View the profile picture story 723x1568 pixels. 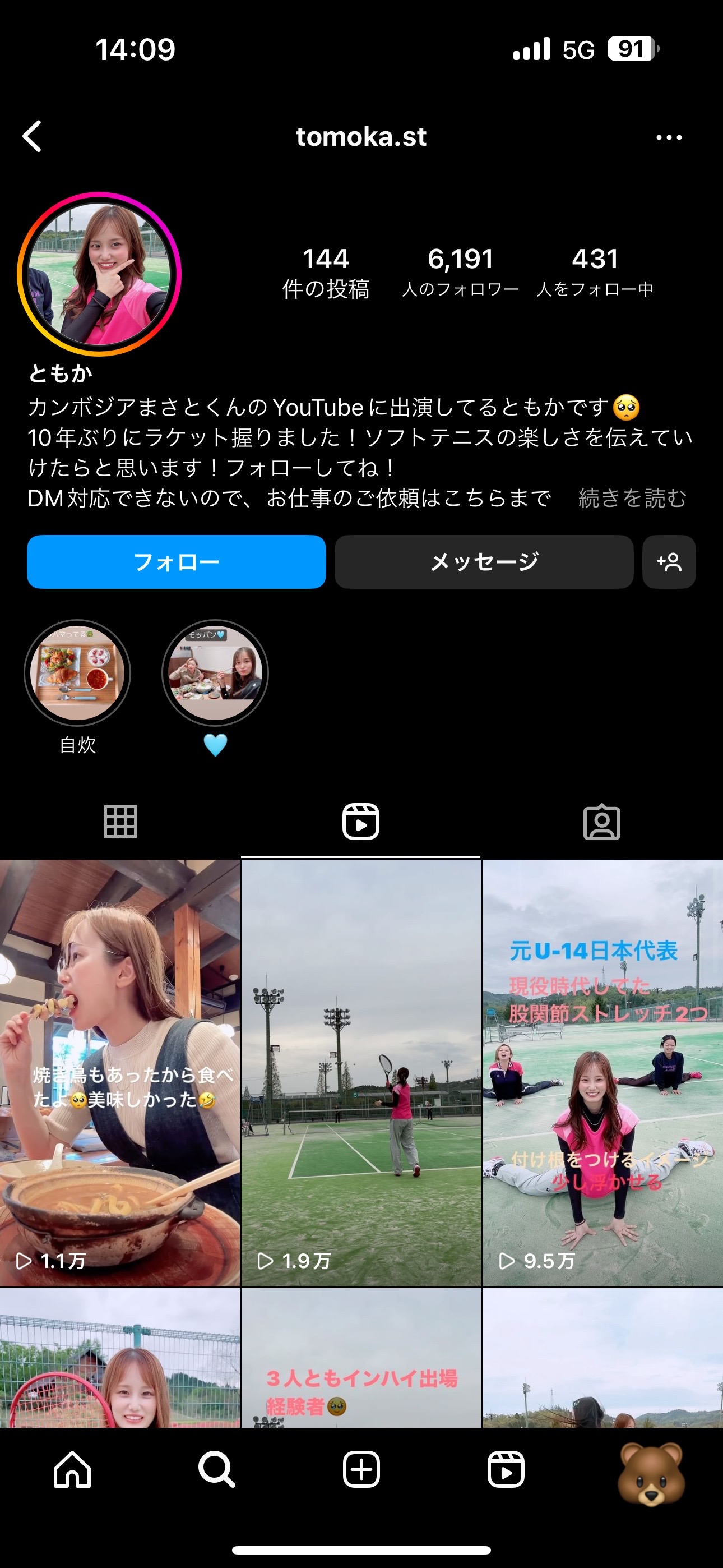(x=99, y=274)
